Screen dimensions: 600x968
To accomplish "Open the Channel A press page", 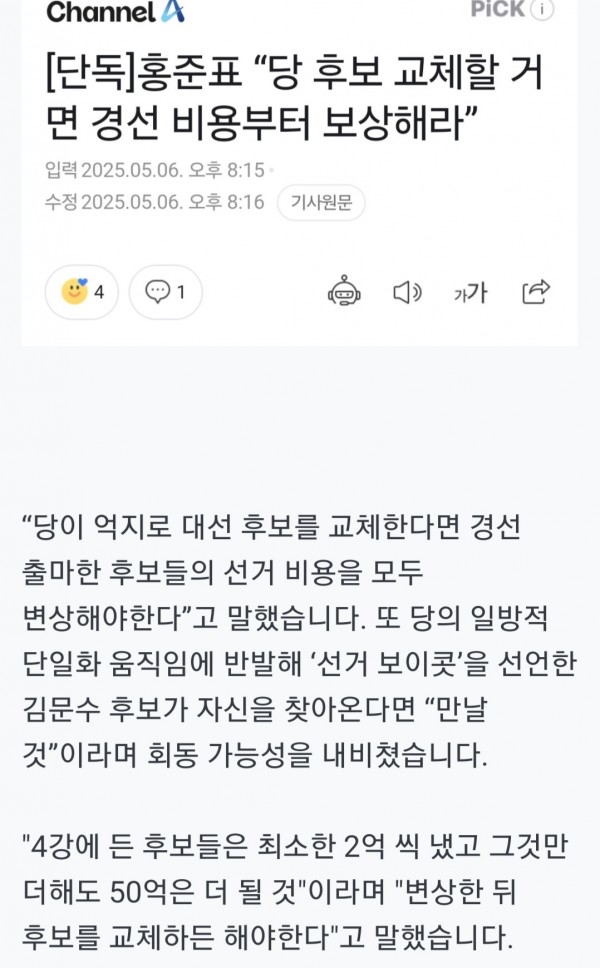I will pyautogui.click(x=116, y=12).
